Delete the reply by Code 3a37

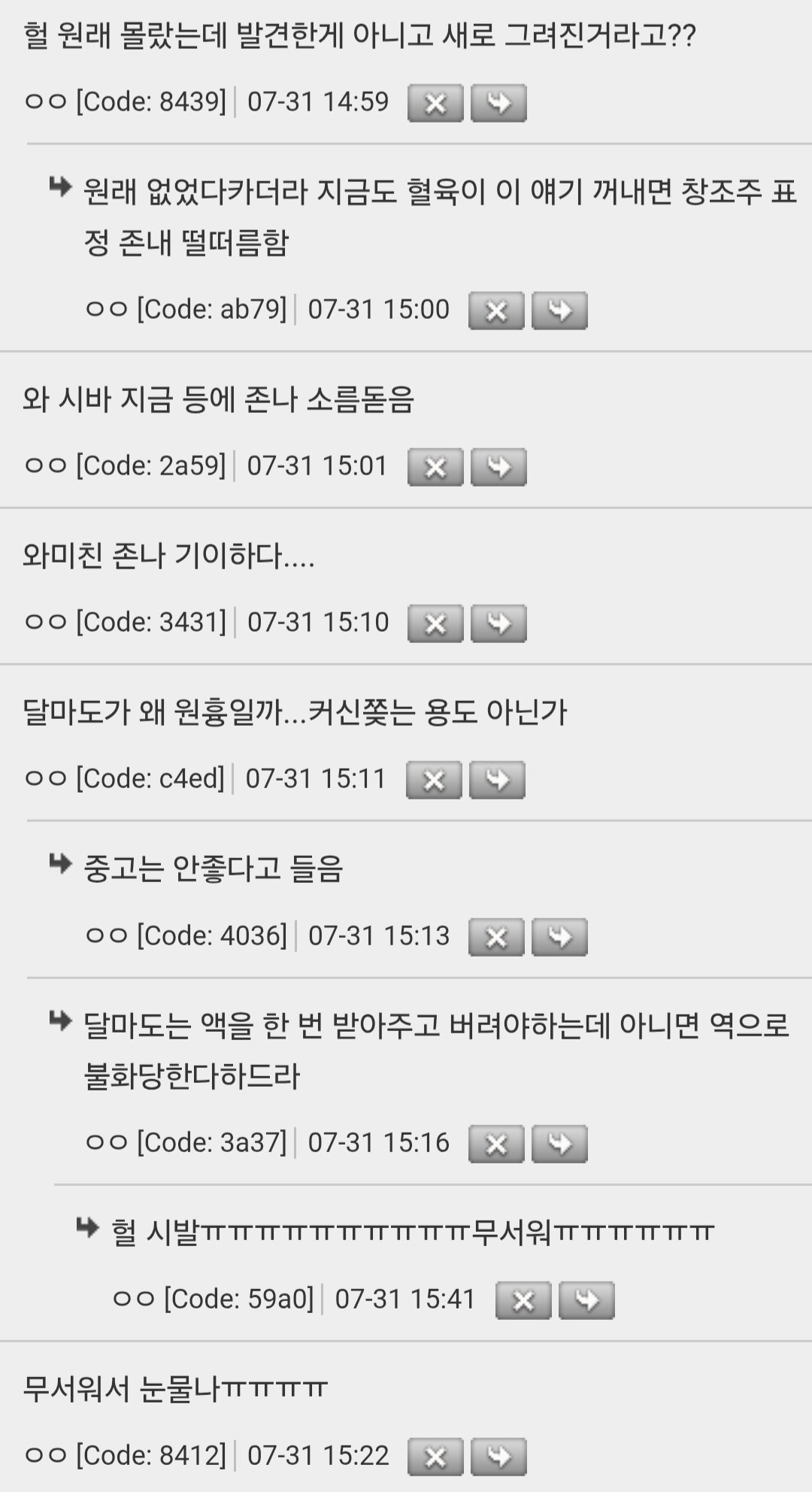pos(496,1144)
